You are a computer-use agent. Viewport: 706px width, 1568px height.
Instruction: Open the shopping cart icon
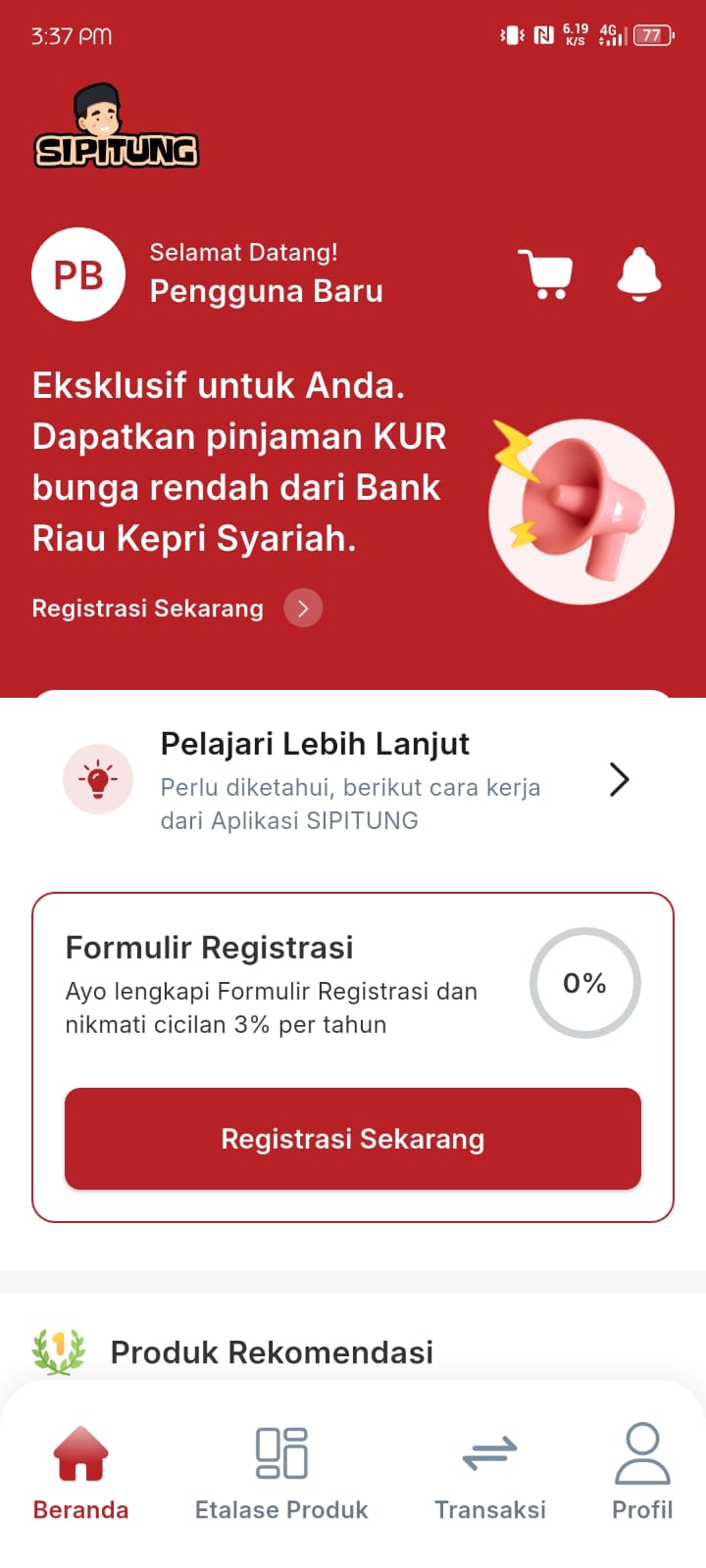[x=546, y=274]
